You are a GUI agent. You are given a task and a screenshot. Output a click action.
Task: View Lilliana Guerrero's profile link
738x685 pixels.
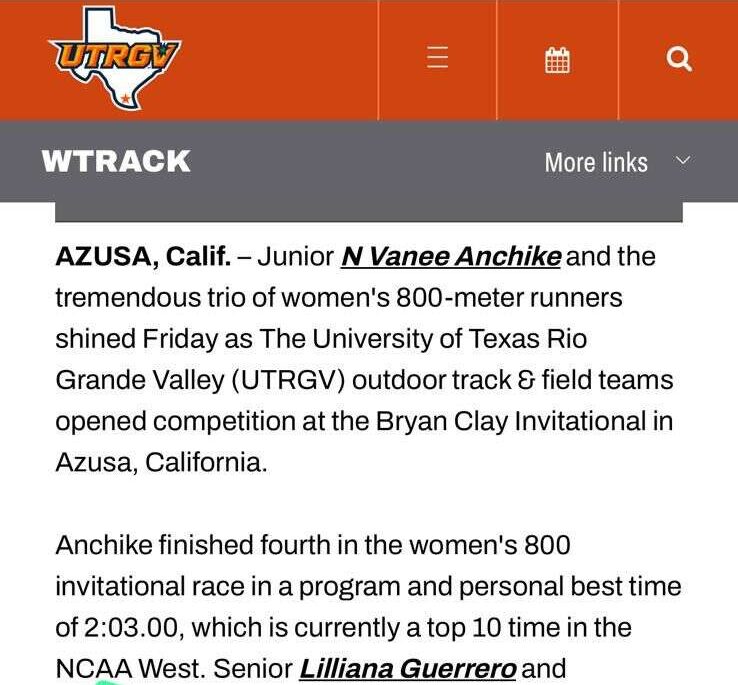[407, 668]
